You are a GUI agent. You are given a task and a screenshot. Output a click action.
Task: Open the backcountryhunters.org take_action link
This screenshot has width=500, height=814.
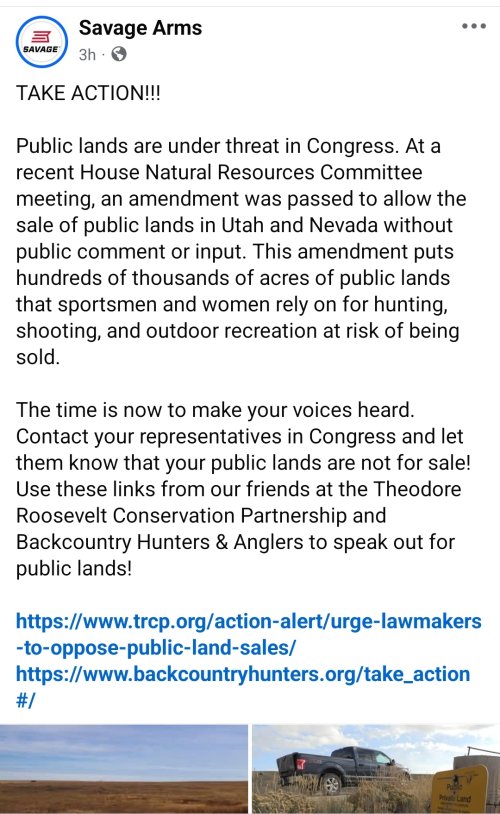tap(243, 687)
